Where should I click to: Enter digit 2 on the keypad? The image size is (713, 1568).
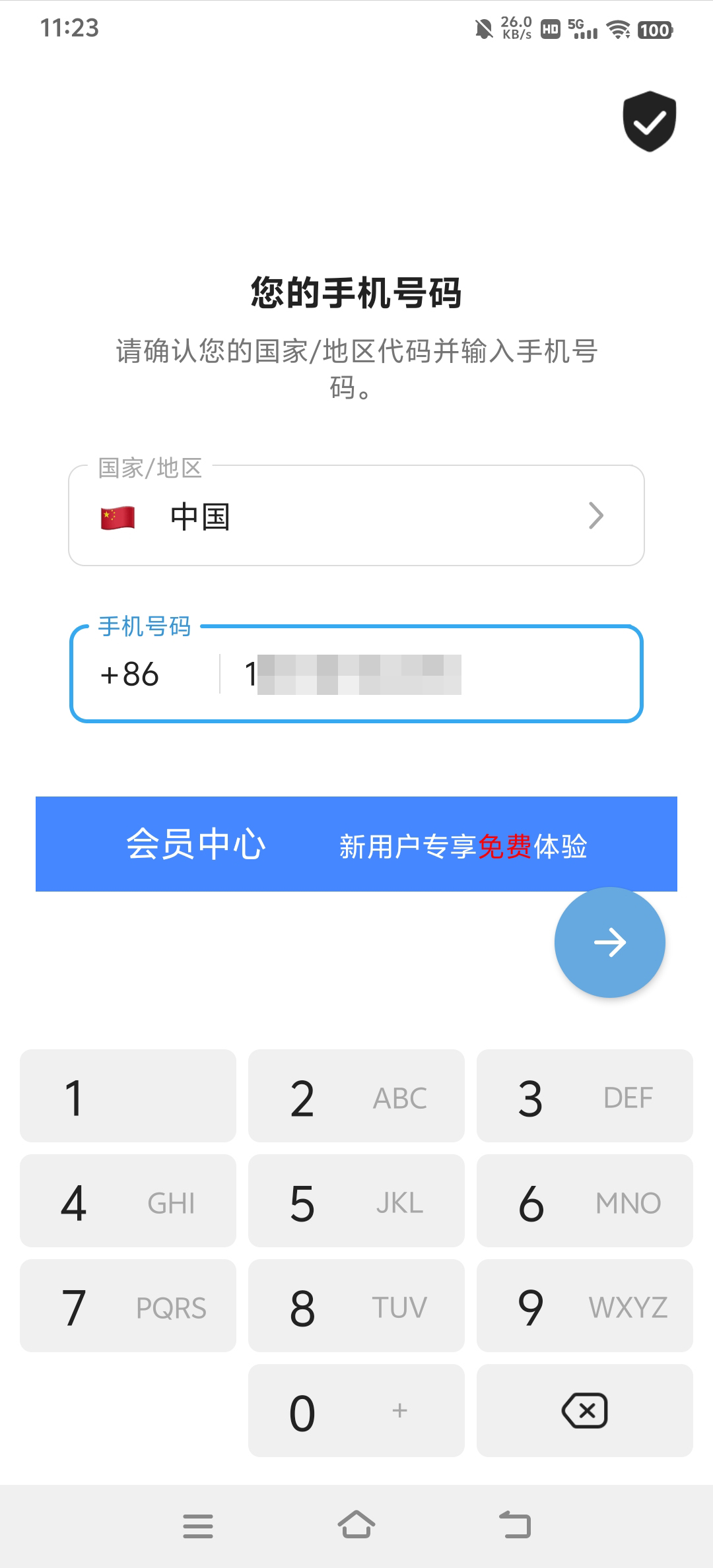356,1095
